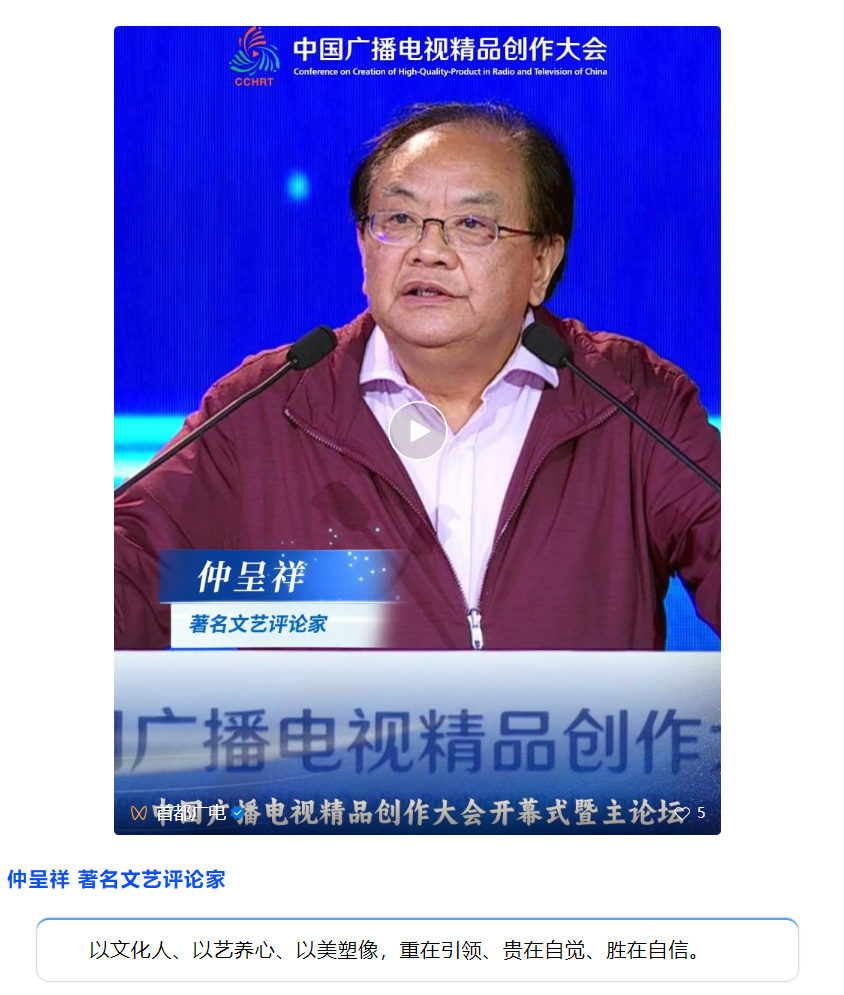Screen dimensions: 844x995
Task: Open the 首都广电 channel account
Action: pyautogui.click(x=190, y=813)
